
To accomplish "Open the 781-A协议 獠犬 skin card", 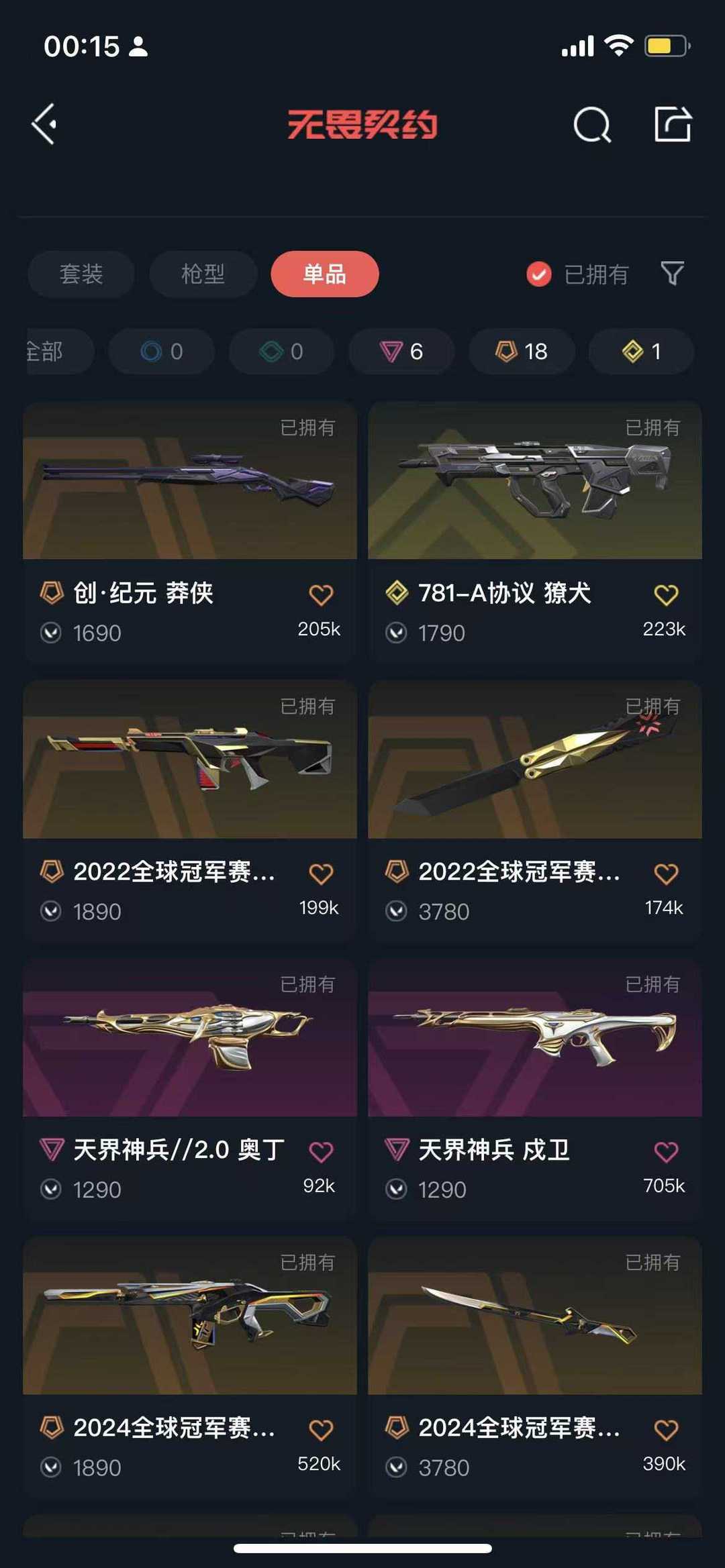I will [535, 532].
